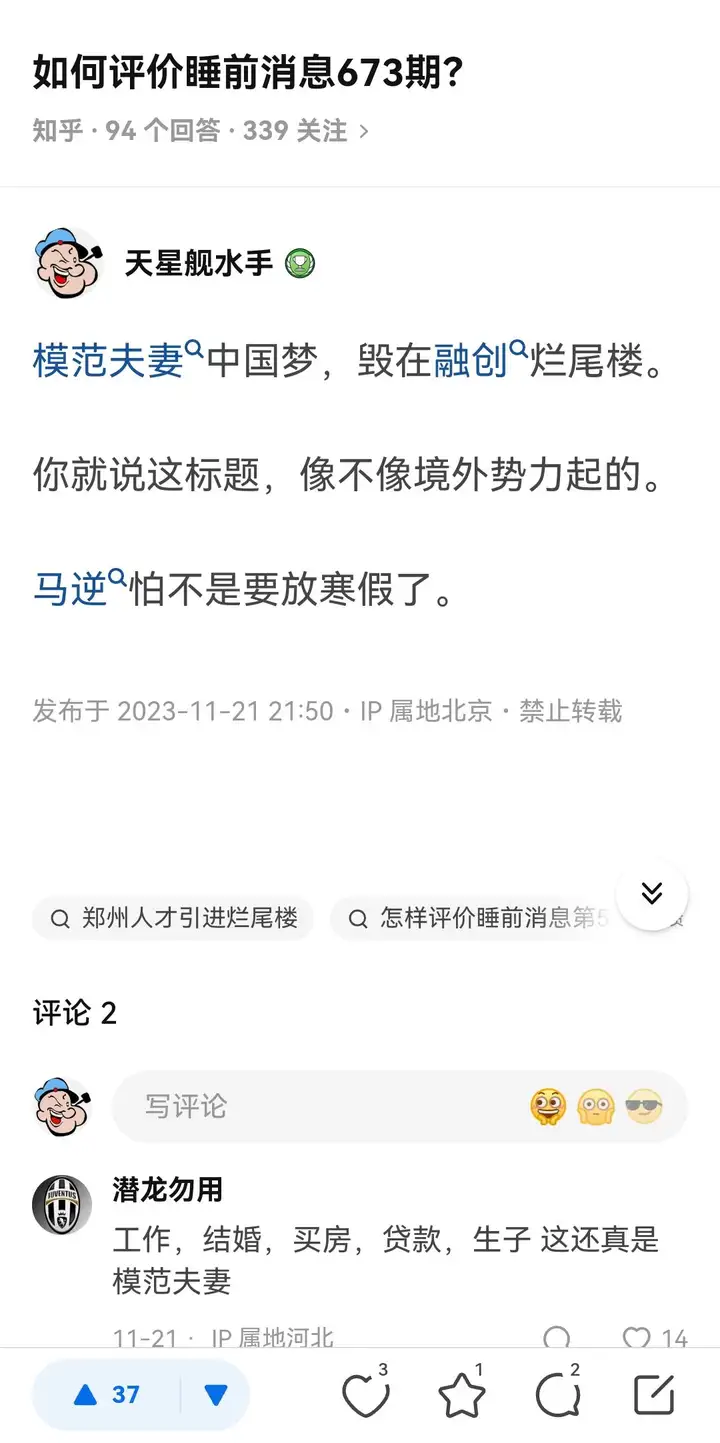Downvote this answer
Screen dimensions: 720x1443
click(215, 1395)
